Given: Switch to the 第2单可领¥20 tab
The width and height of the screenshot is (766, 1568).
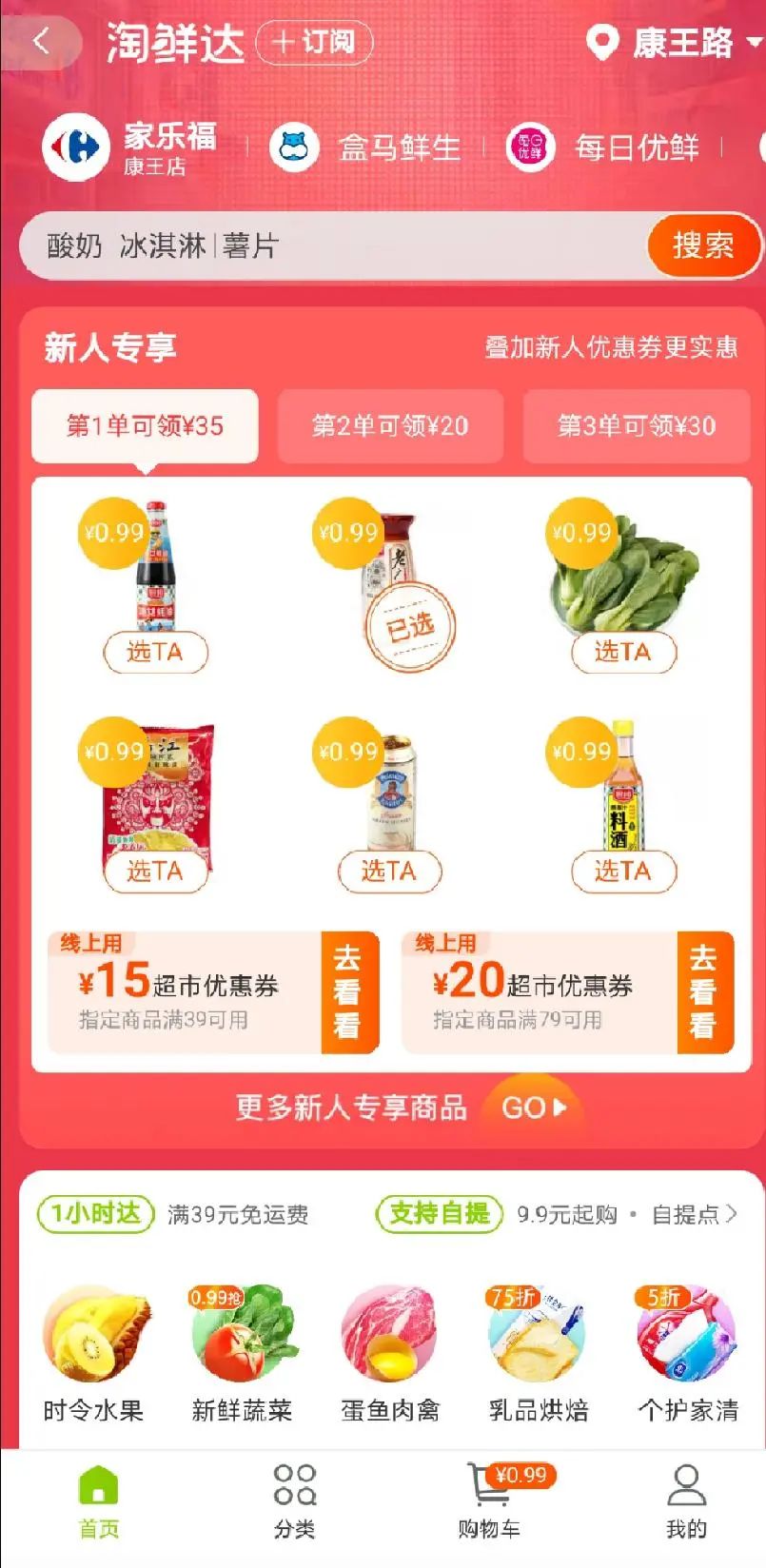Looking at the screenshot, I should click(390, 426).
